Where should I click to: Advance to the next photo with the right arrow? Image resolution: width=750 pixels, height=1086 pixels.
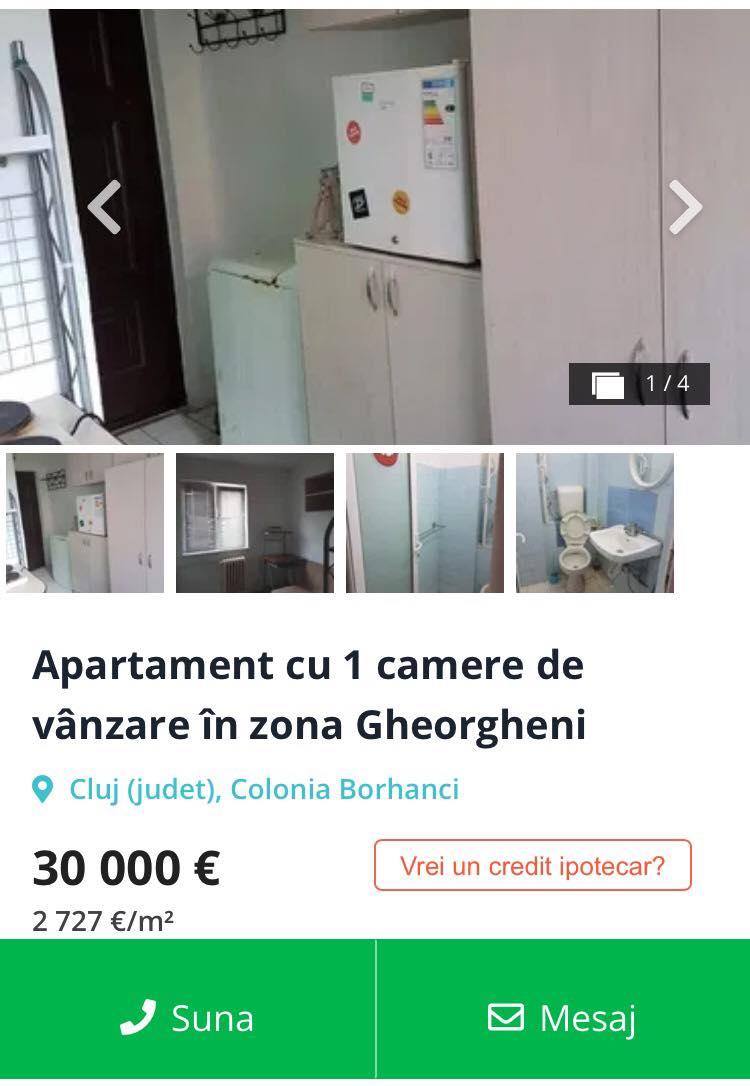685,207
